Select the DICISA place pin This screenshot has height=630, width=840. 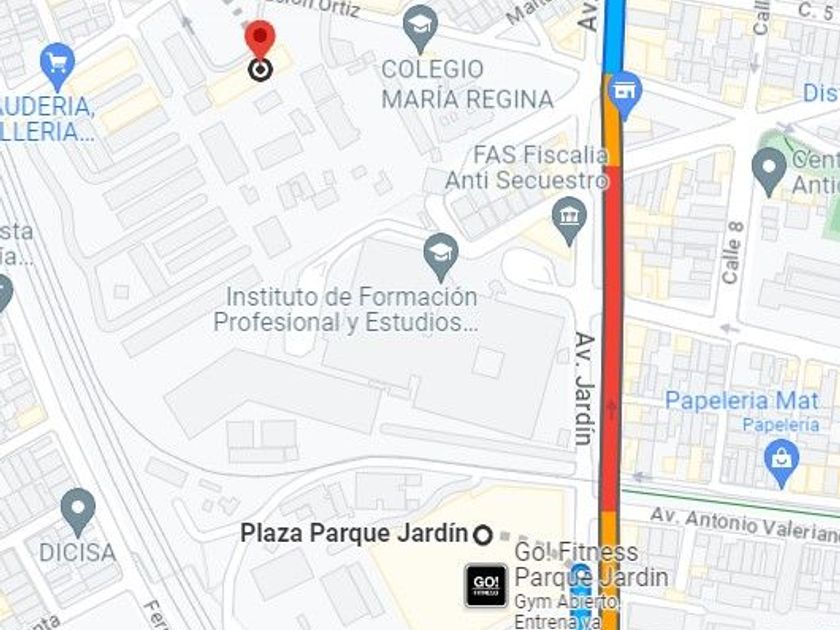pos(78,509)
